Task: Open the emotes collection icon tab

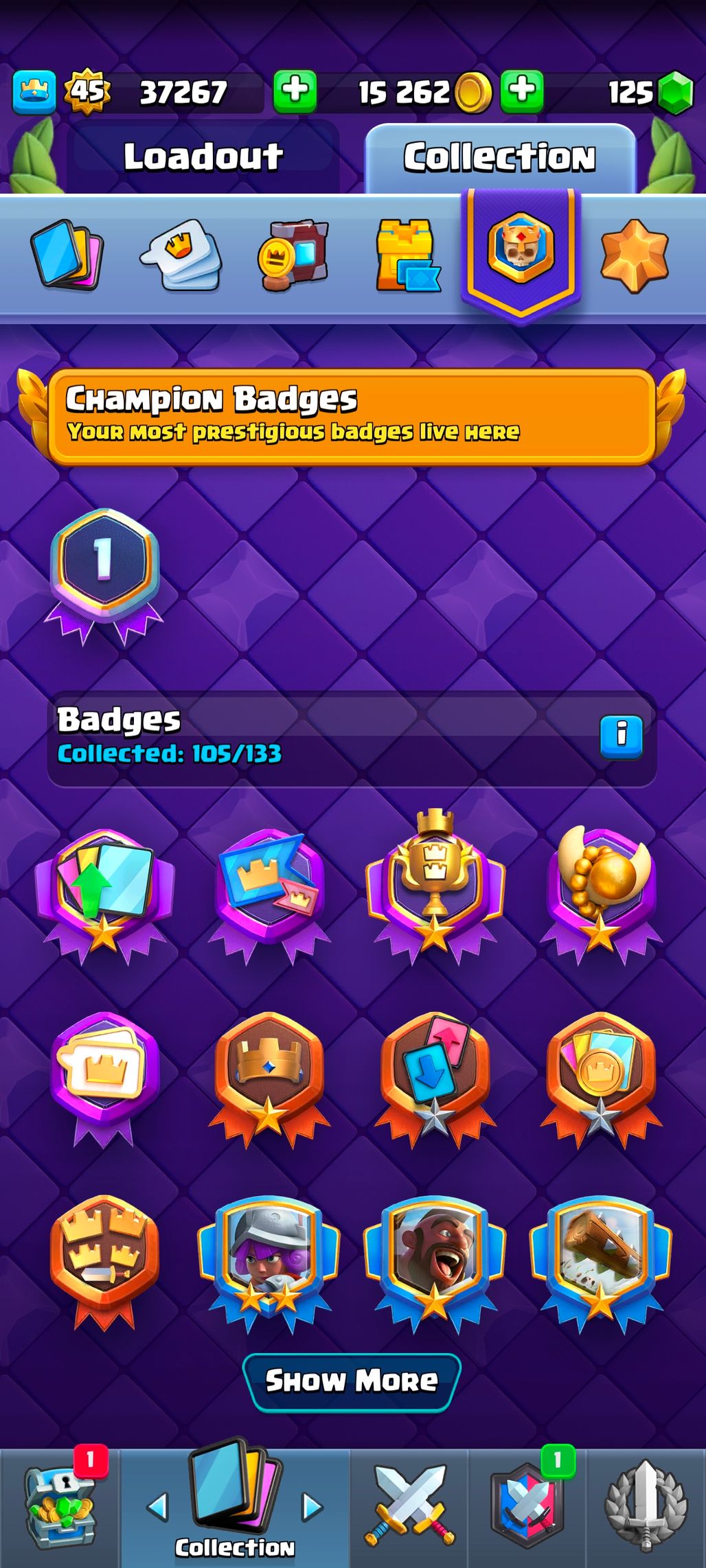Action: point(181,253)
